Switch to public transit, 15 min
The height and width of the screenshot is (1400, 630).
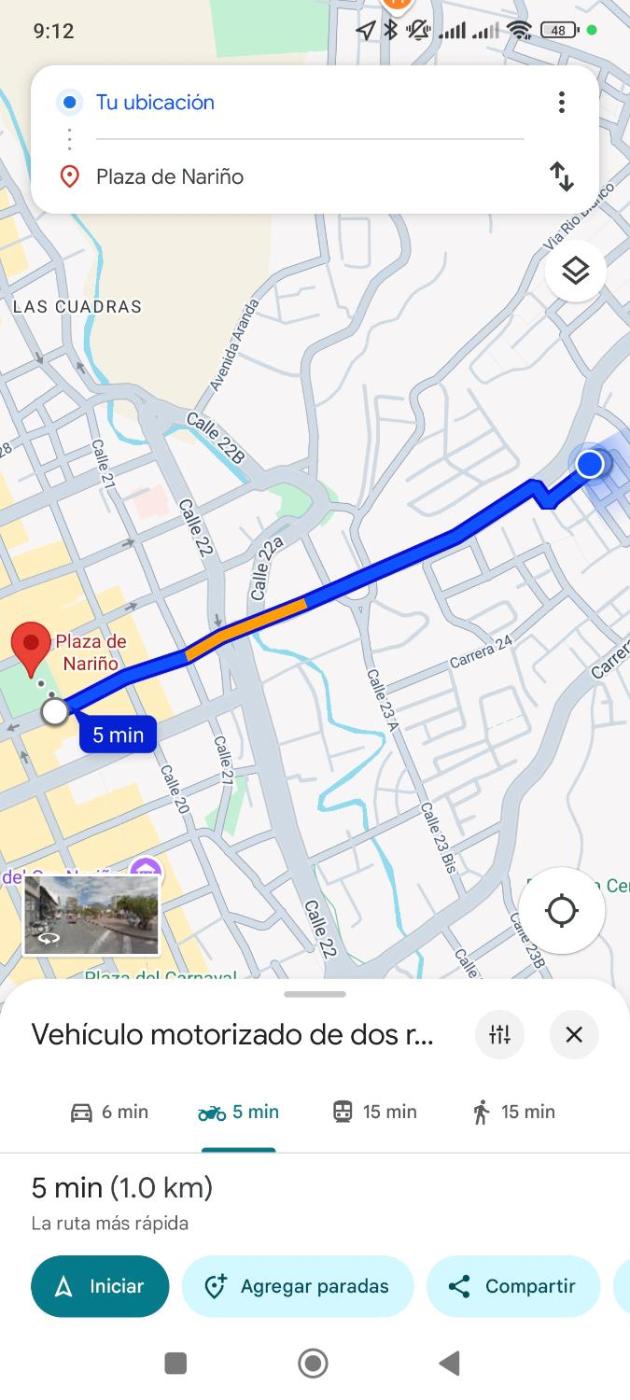coord(374,1112)
